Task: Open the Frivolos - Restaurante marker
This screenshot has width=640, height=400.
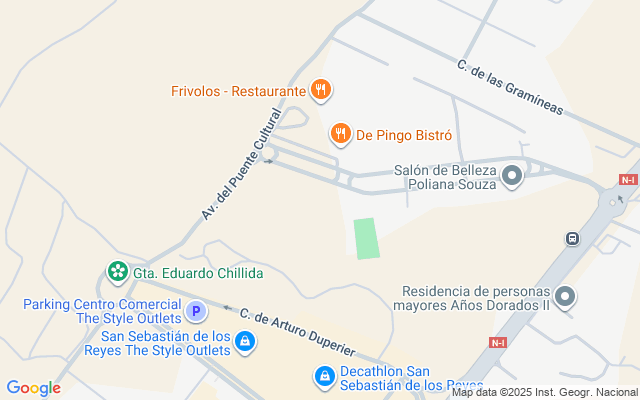Action: [320, 91]
